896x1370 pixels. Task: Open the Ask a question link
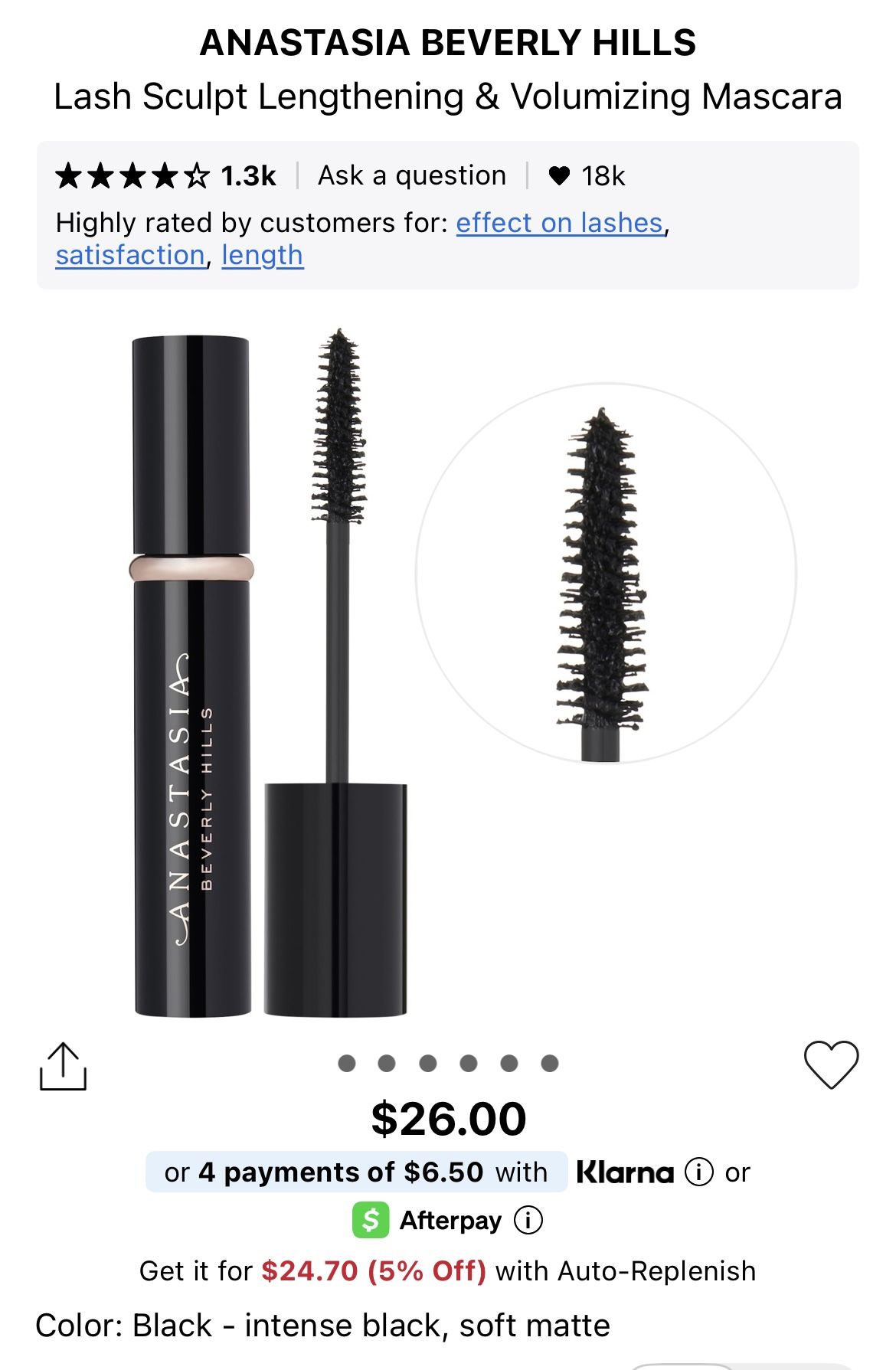(x=411, y=175)
